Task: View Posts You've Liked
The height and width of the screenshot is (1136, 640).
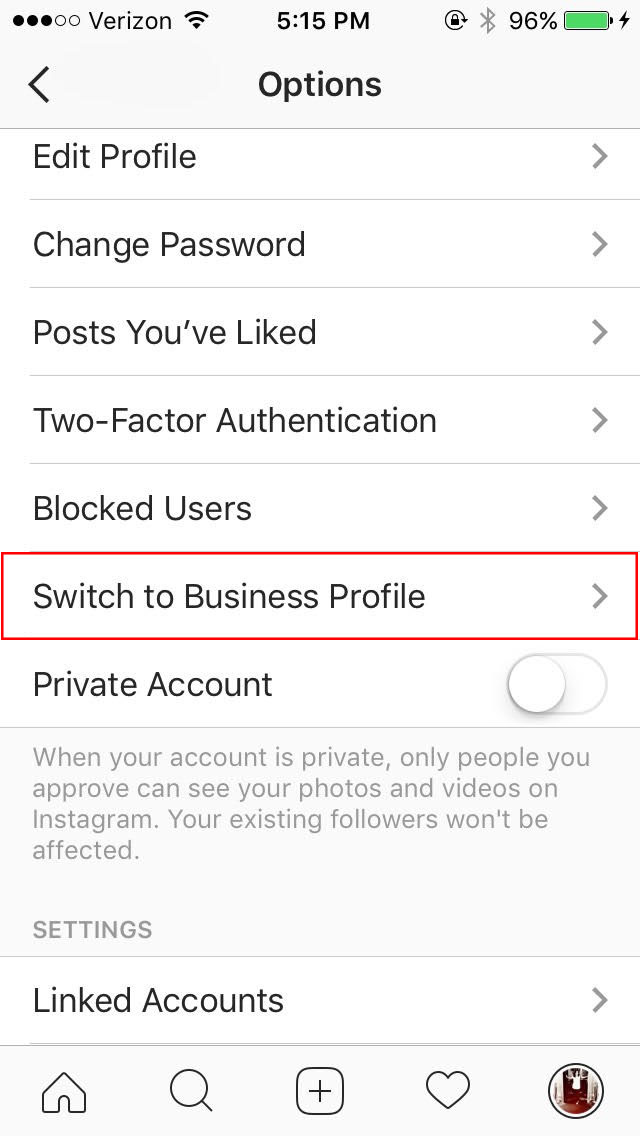Action: 320,332
